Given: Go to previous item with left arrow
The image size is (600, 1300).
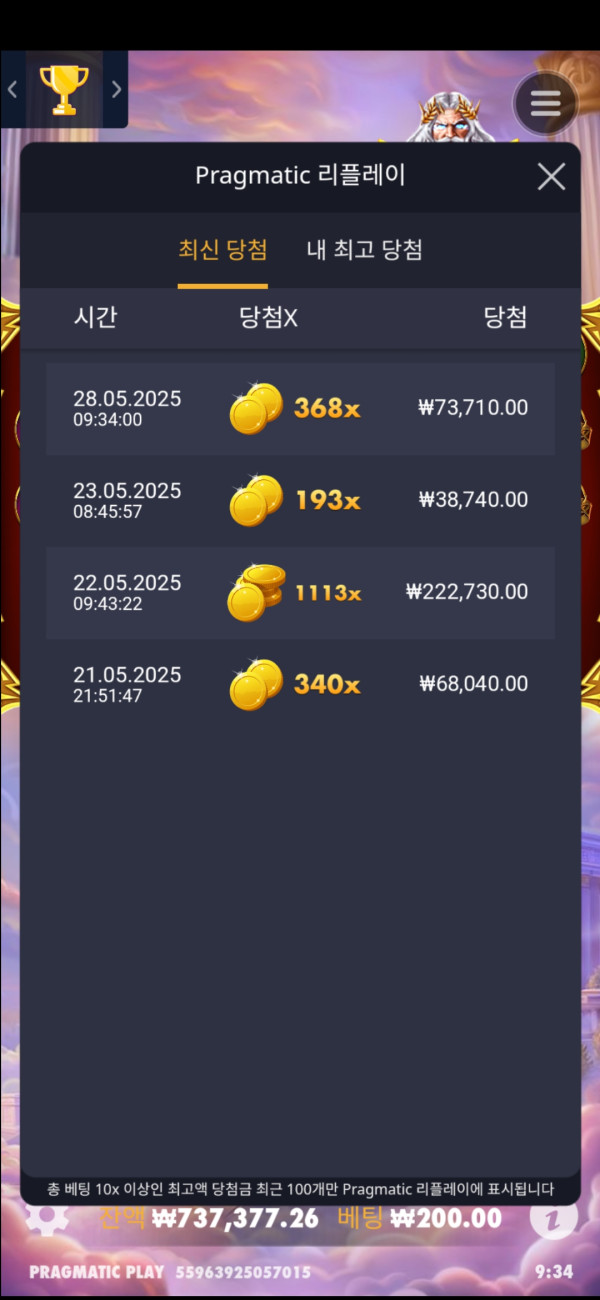Looking at the screenshot, I should pyautogui.click(x=13, y=89).
